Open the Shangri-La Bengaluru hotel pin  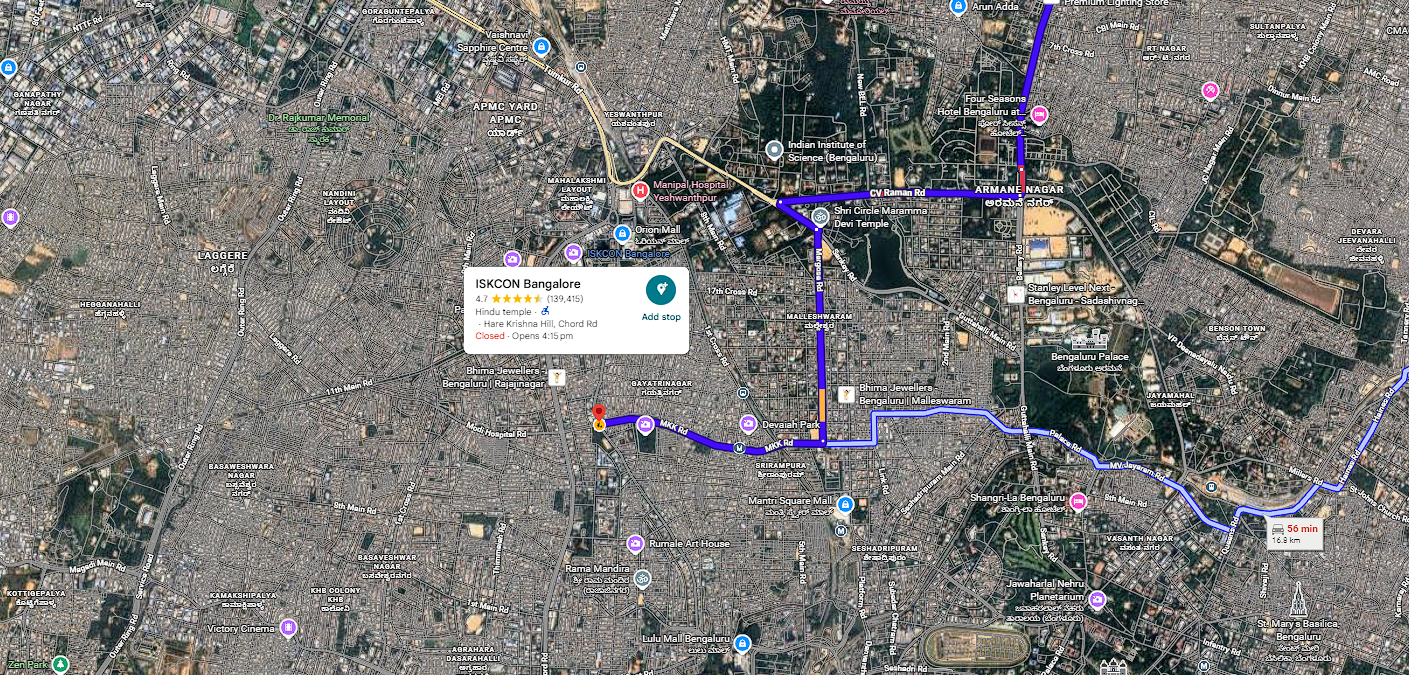pyautogui.click(x=1078, y=501)
